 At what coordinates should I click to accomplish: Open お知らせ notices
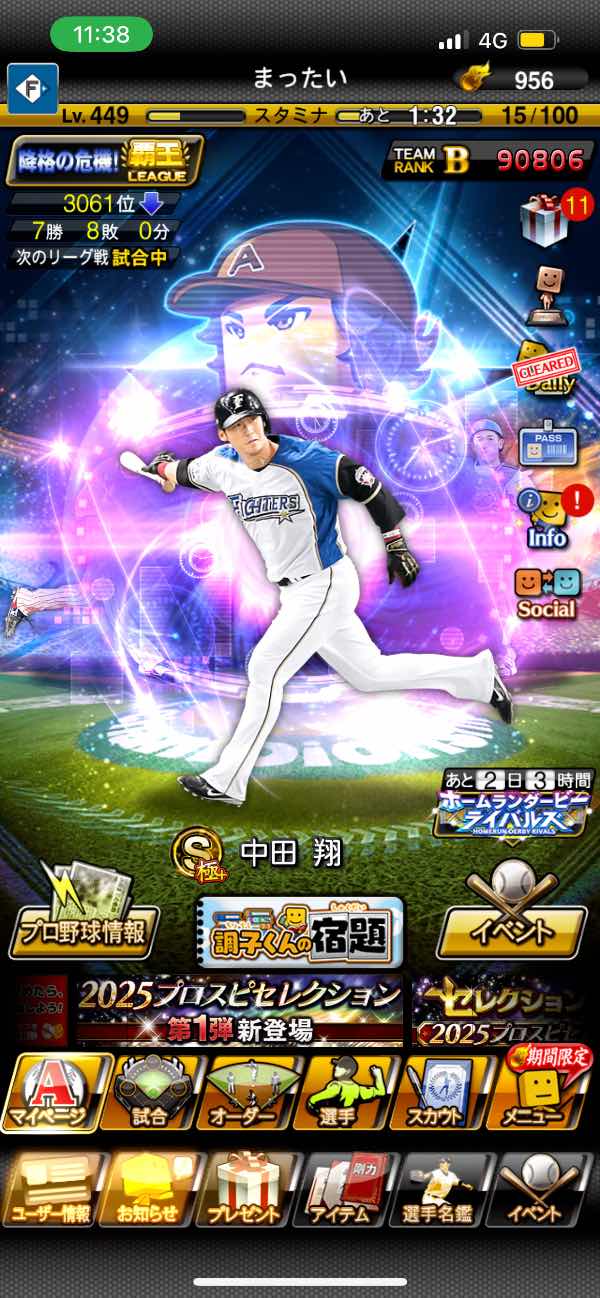pos(149,1190)
